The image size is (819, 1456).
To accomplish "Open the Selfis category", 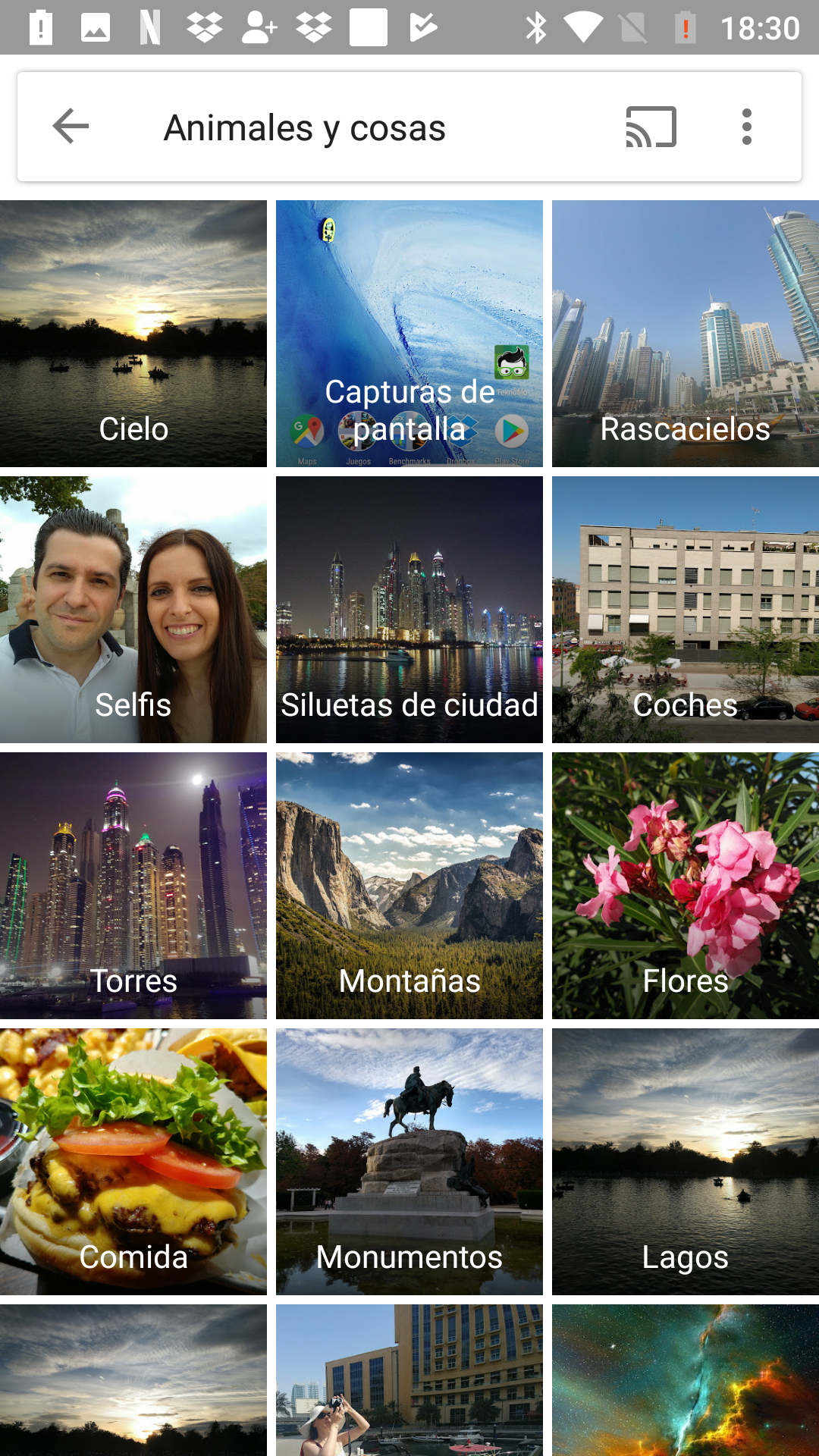I will click(133, 610).
